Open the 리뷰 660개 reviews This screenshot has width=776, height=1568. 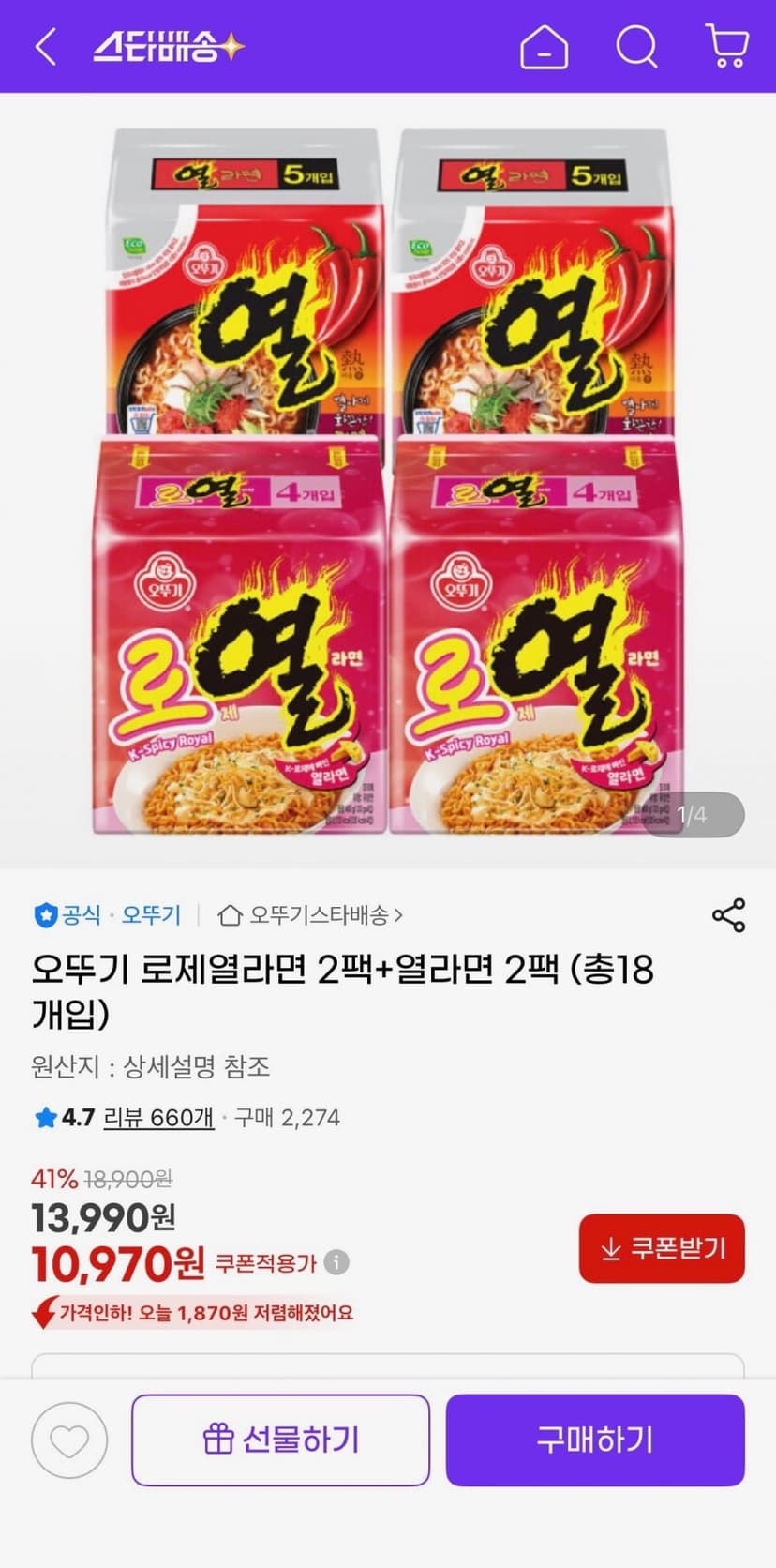[x=158, y=1117]
